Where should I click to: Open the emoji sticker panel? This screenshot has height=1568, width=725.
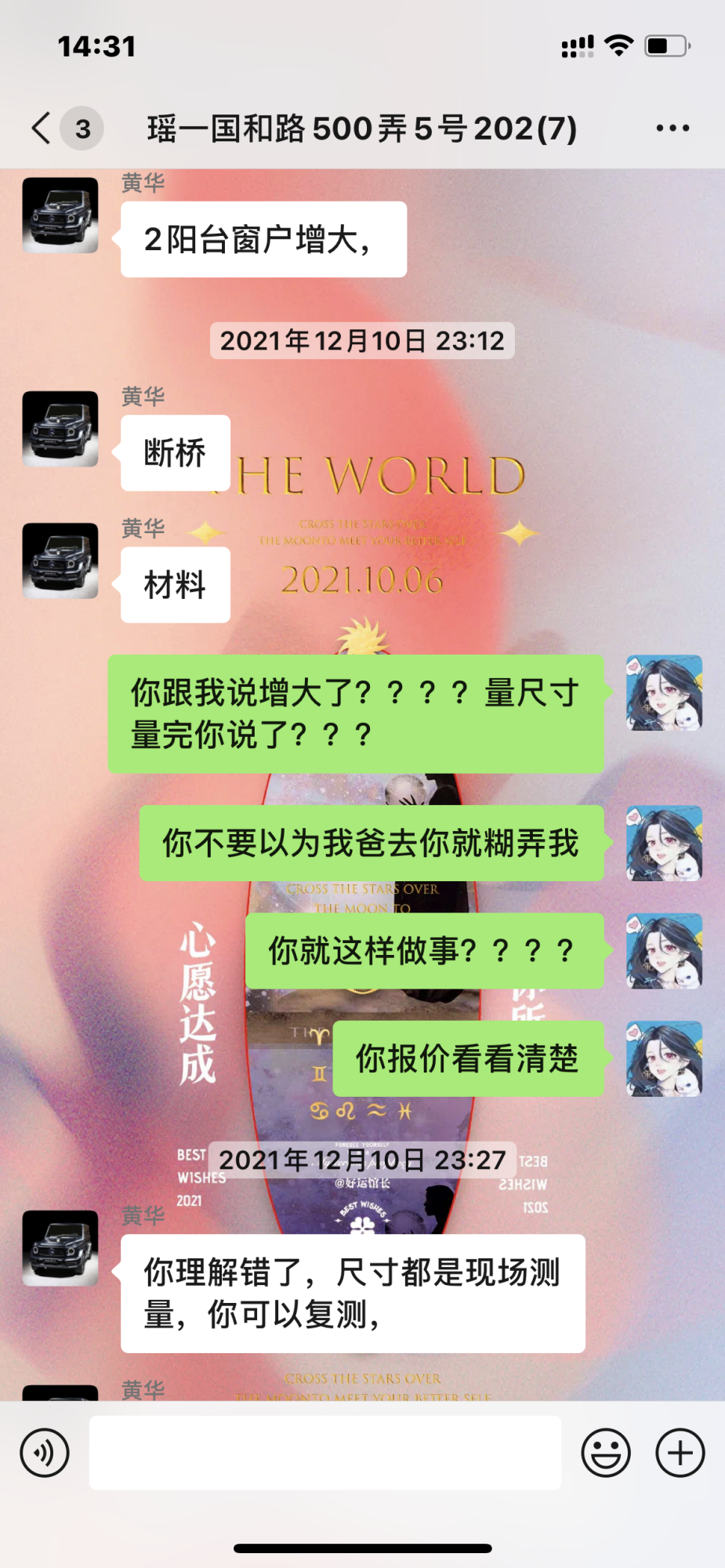click(x=605, y=1453)
